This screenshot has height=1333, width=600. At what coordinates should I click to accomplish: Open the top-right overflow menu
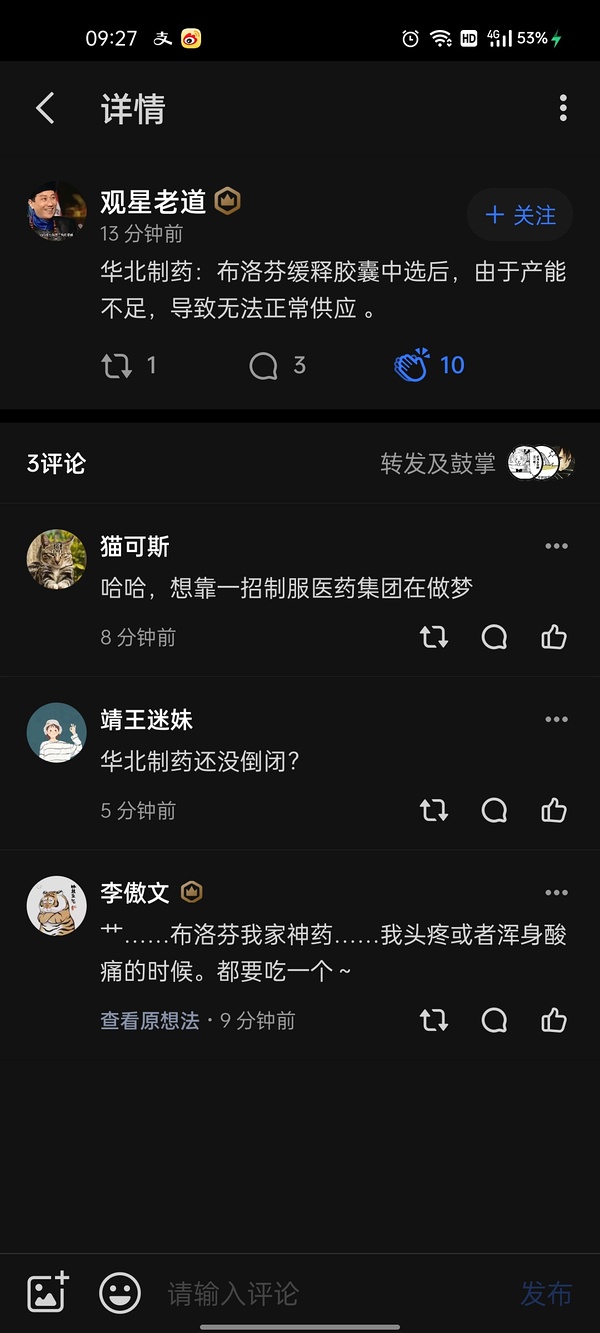[563, 108]
